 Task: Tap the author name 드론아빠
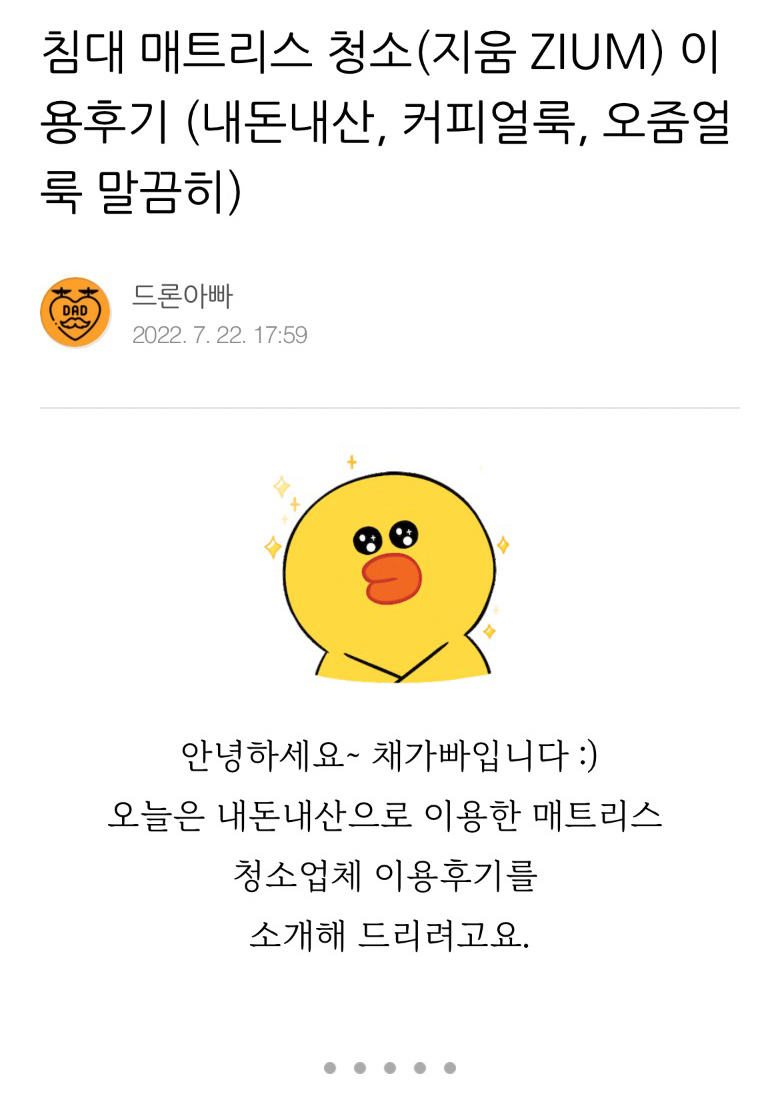182,296
